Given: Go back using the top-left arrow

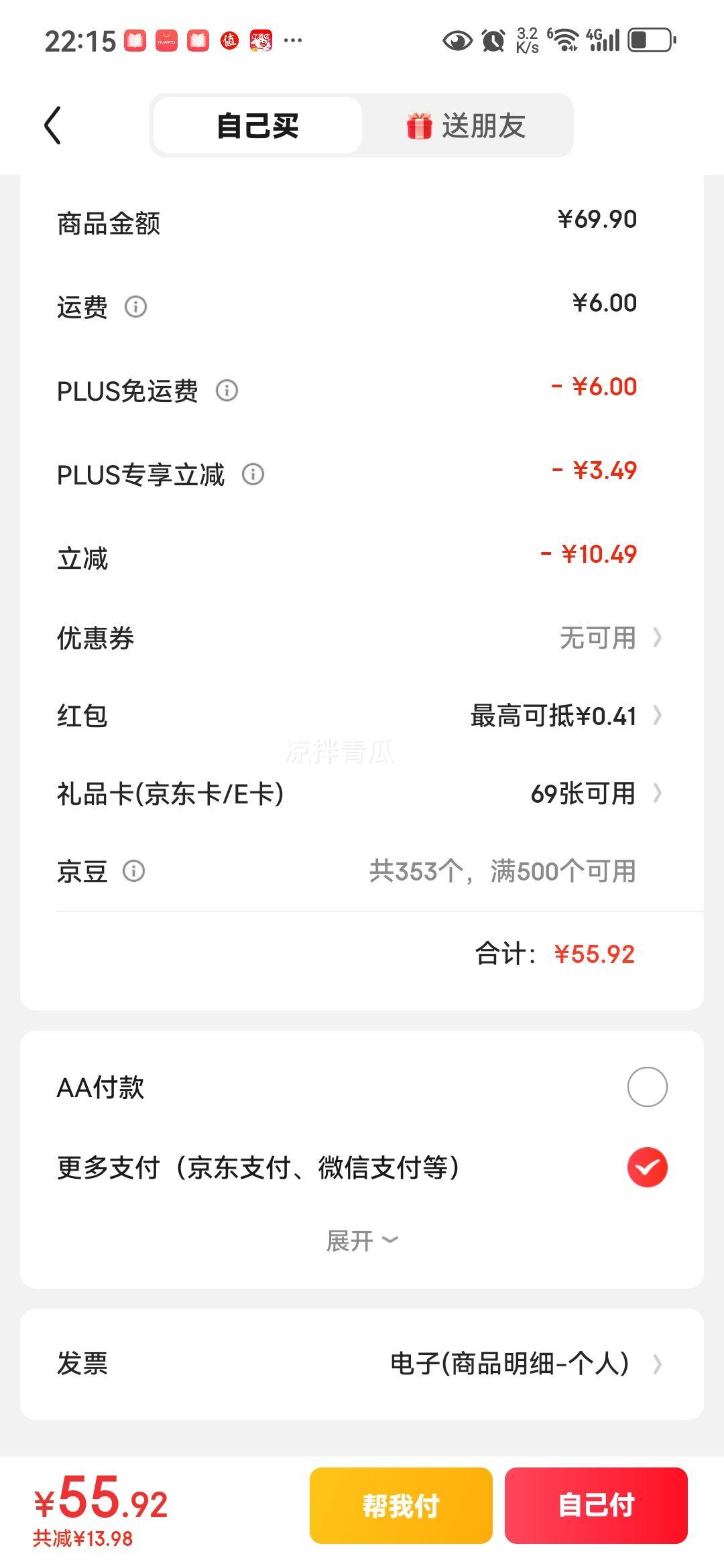Looking at the screenshot, I should (x=53, y=125).
